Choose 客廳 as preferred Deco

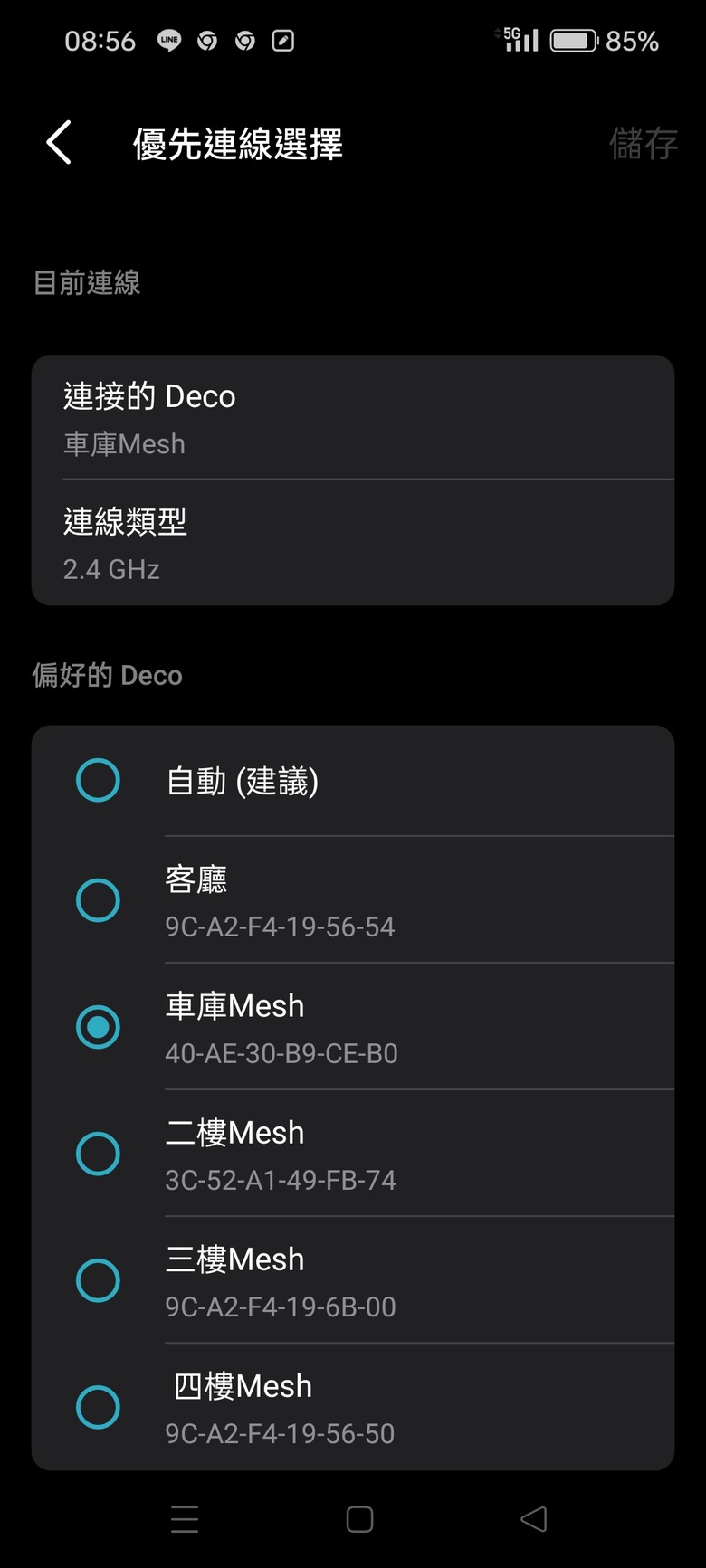pos(353,900)
